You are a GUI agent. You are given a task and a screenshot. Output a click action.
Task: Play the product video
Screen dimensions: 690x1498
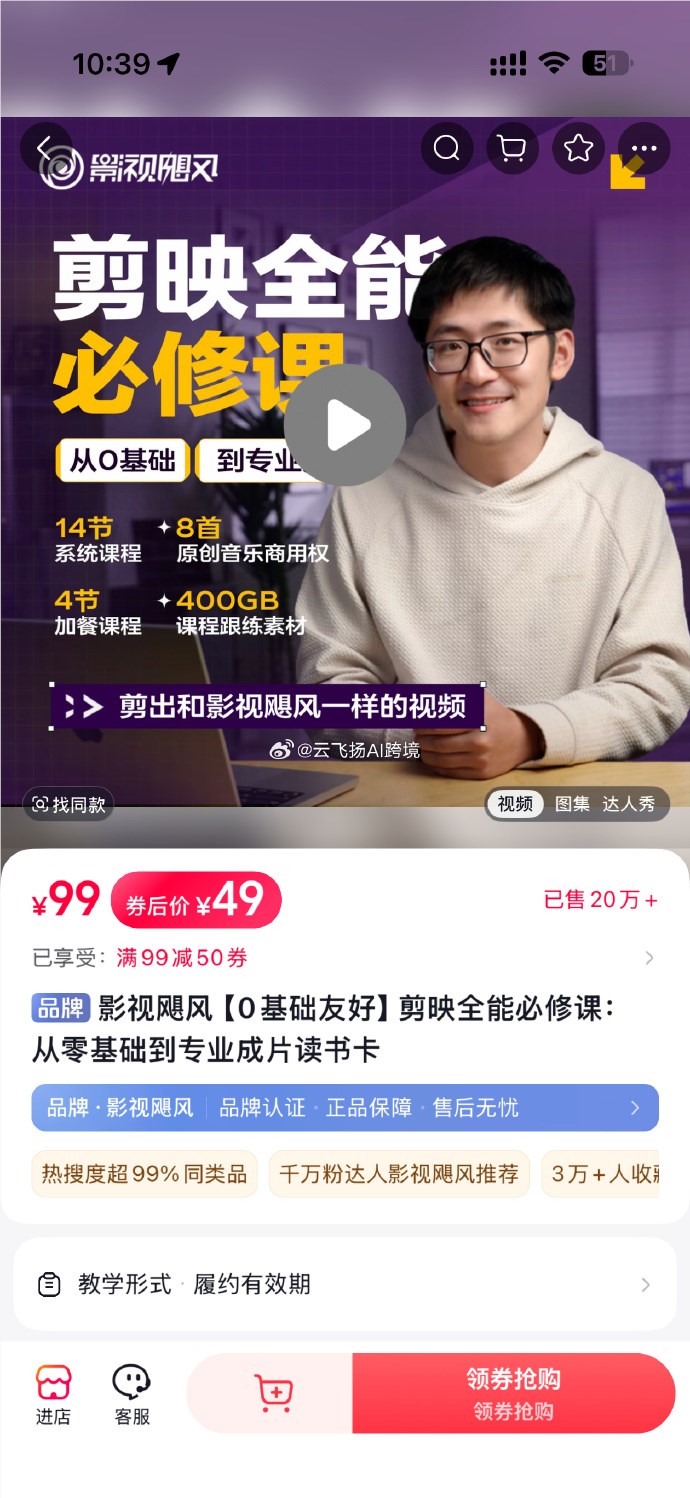click(x=345, y=425)
